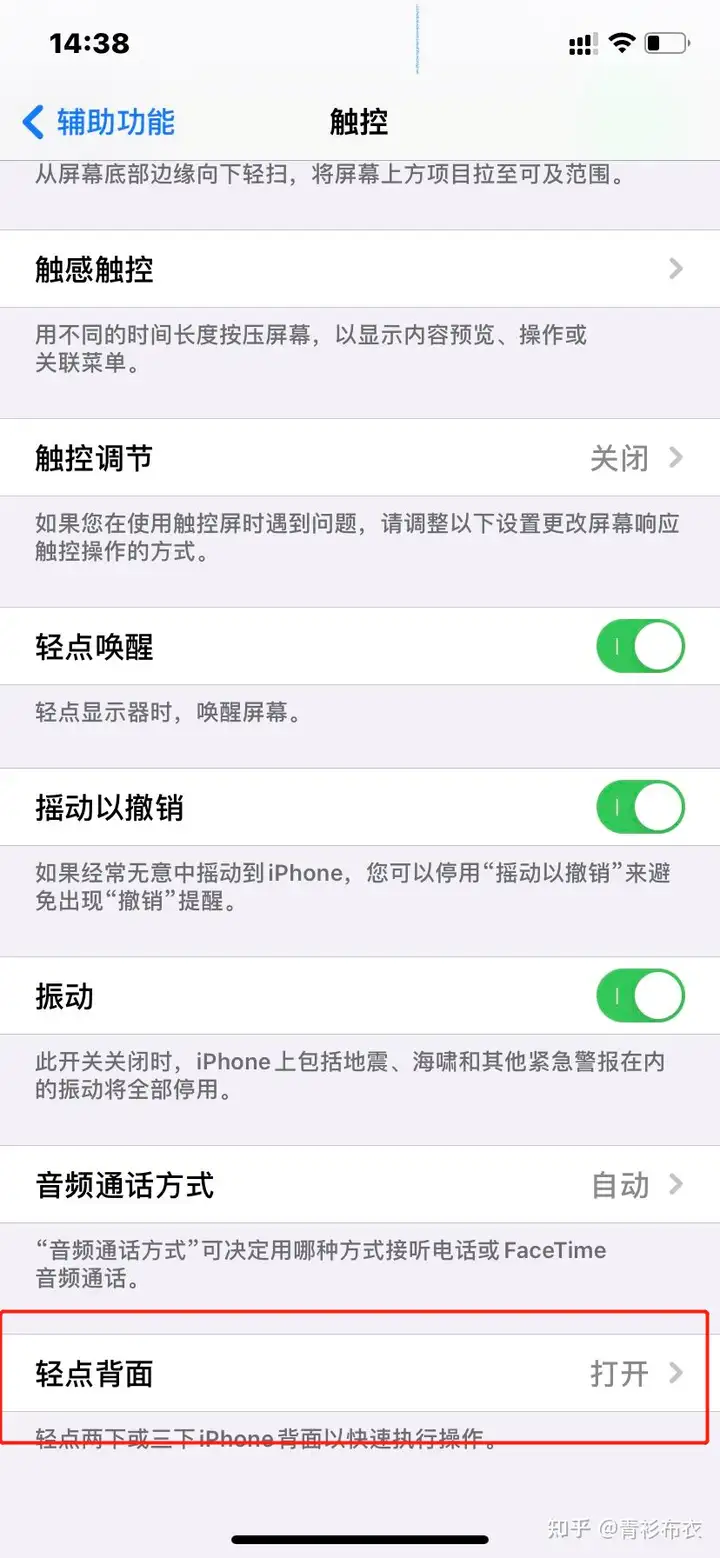Open 音频通话方式 options
Image resolution: width=720 pixels, height=1558 pixels.
pos(360,1185)
